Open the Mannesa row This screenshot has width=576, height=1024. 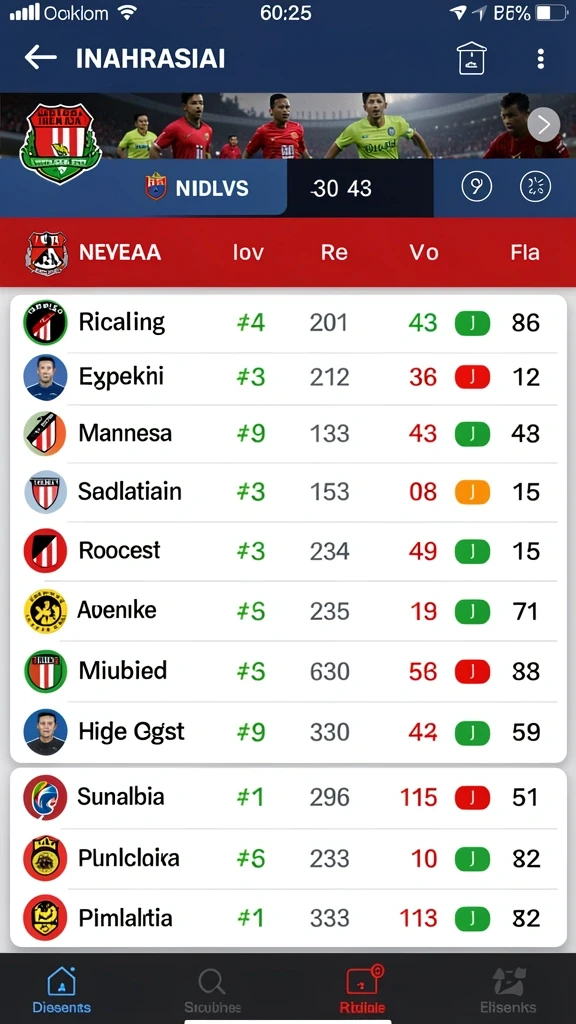(x=288, y=434)
